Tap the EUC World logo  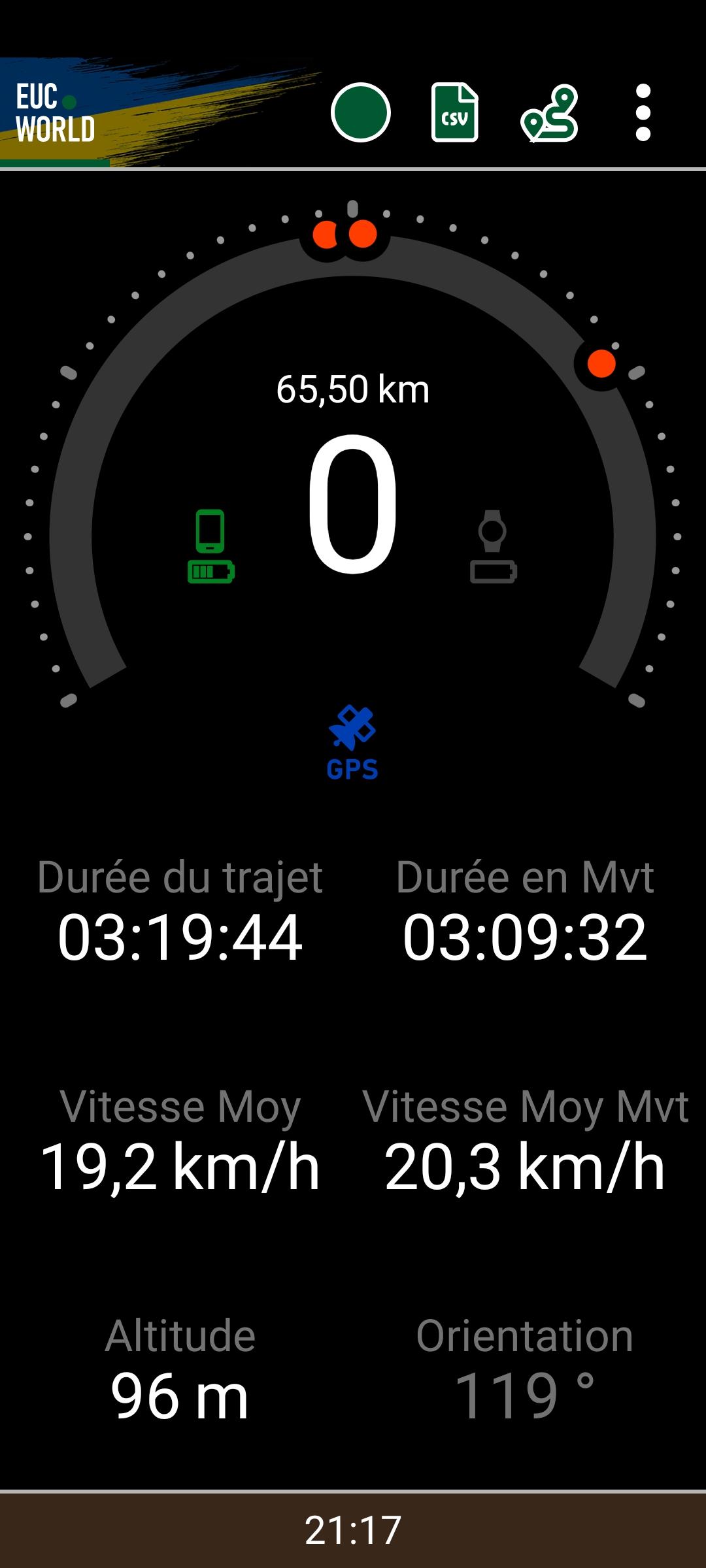point(56,112)
